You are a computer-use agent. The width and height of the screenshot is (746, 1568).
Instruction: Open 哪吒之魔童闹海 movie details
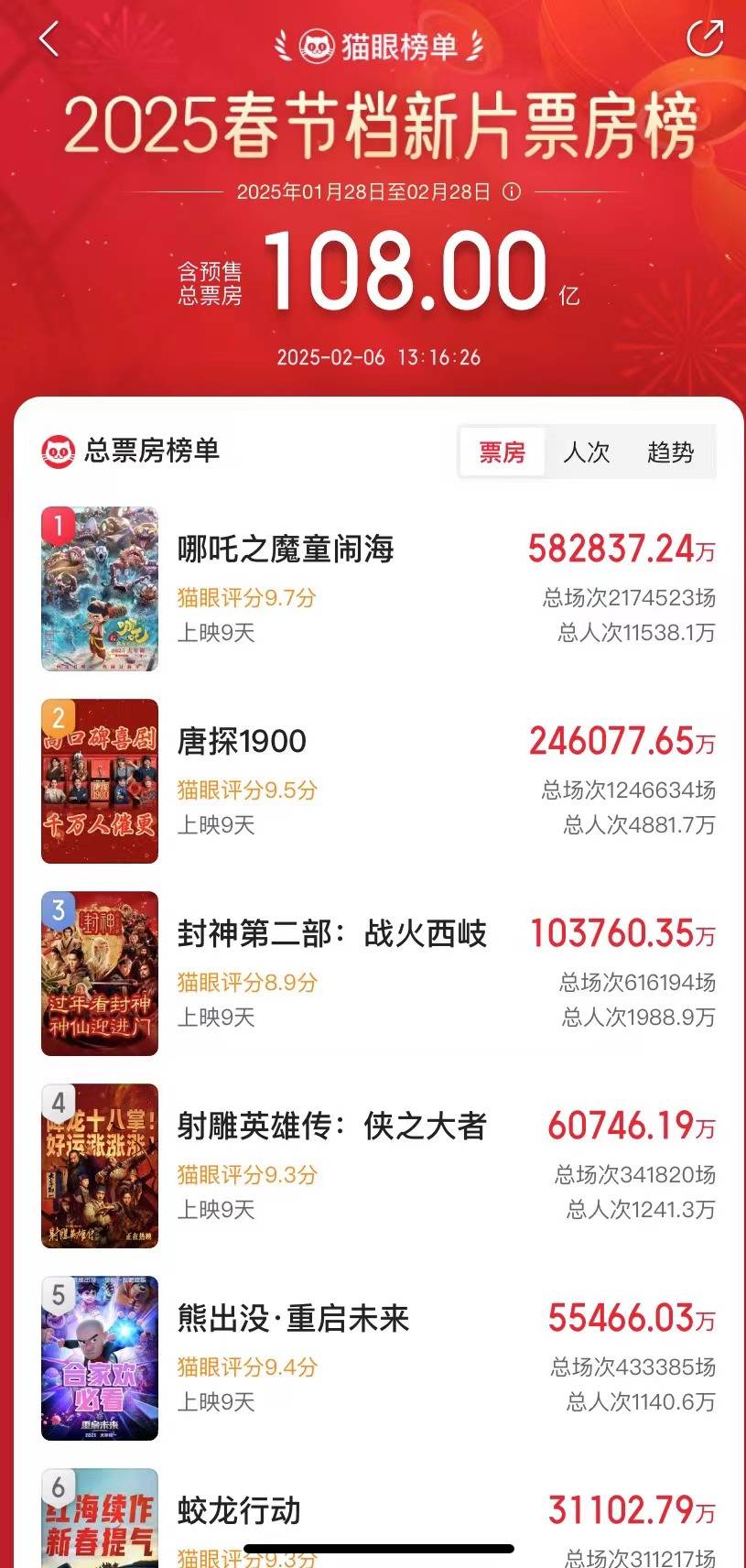[286, 550]
